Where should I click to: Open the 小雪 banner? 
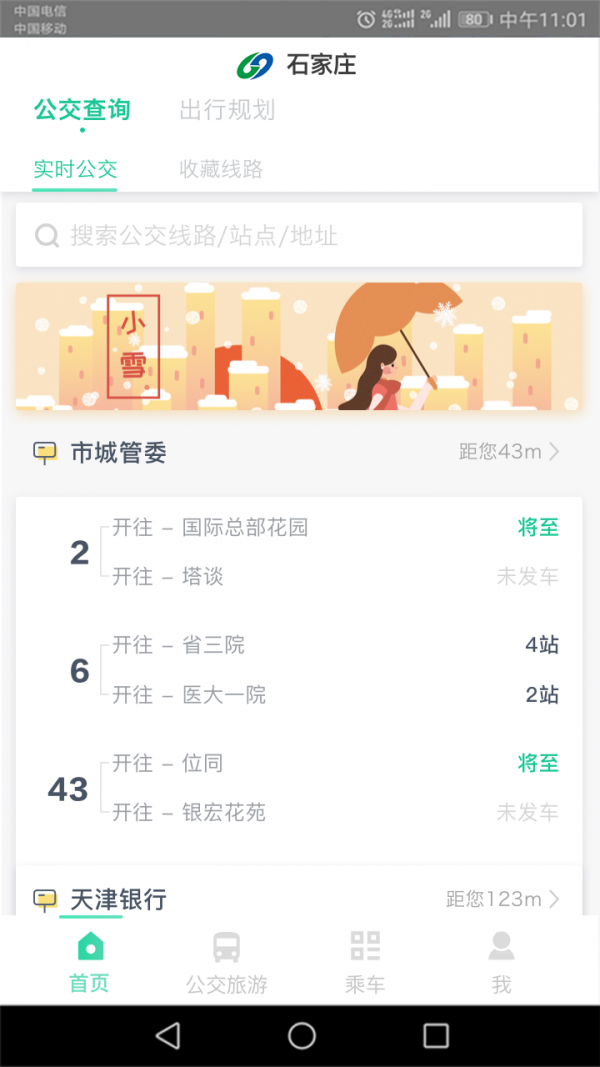tap(299, 346)
